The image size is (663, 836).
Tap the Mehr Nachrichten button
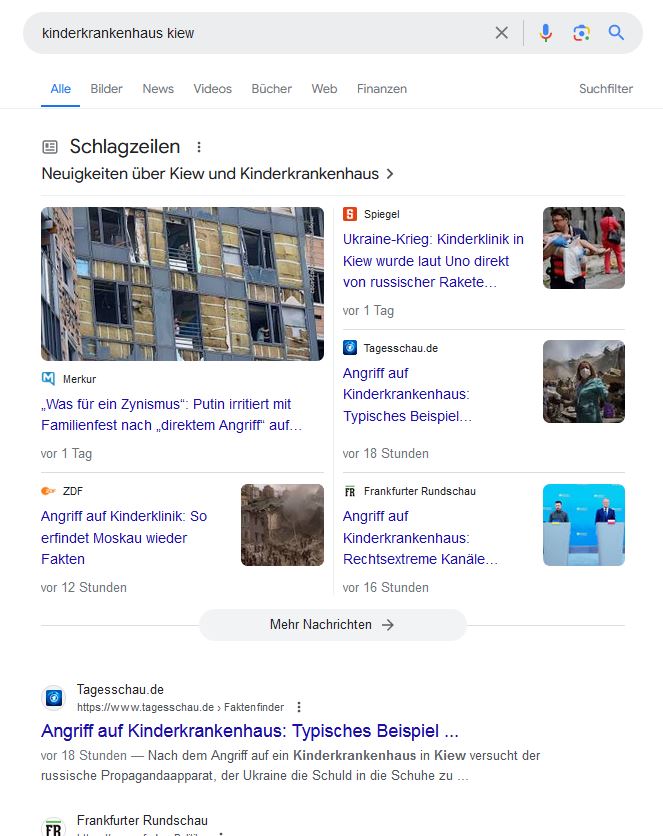(332, 625)
